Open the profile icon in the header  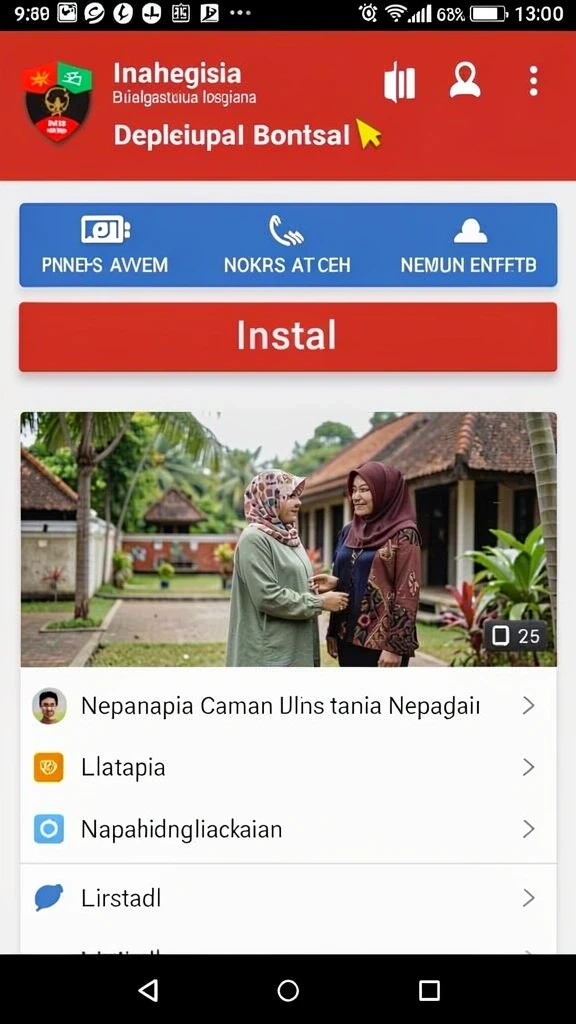(465, 81)
